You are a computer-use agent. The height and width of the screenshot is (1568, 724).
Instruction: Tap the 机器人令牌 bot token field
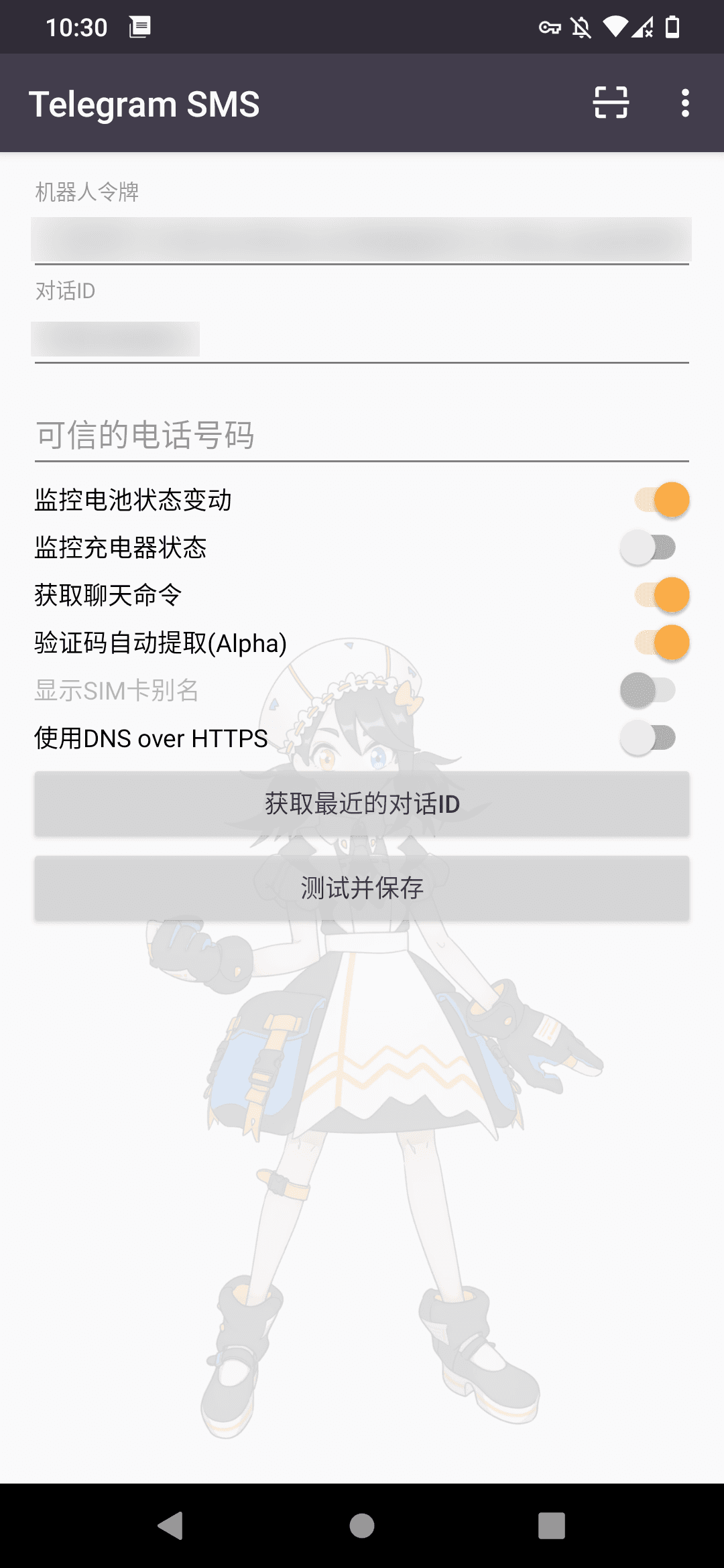361,239
